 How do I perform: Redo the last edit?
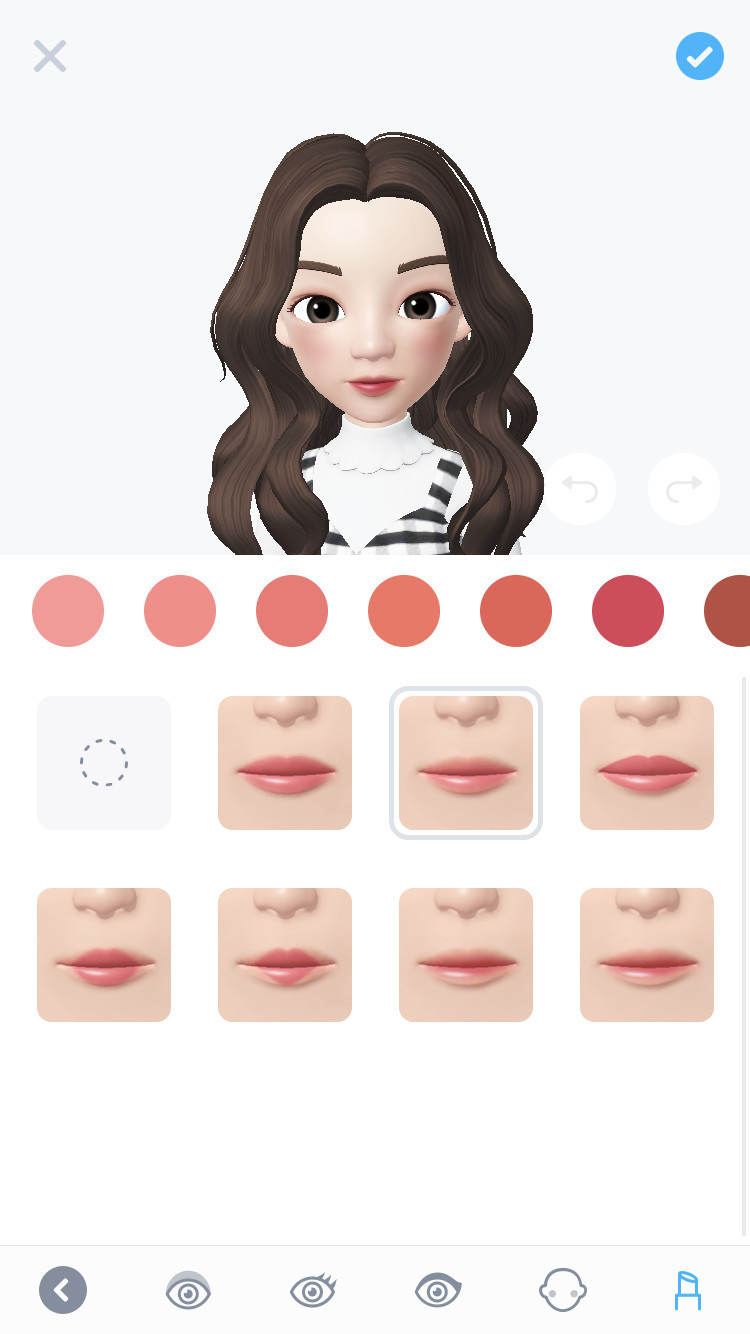(684, 489)
